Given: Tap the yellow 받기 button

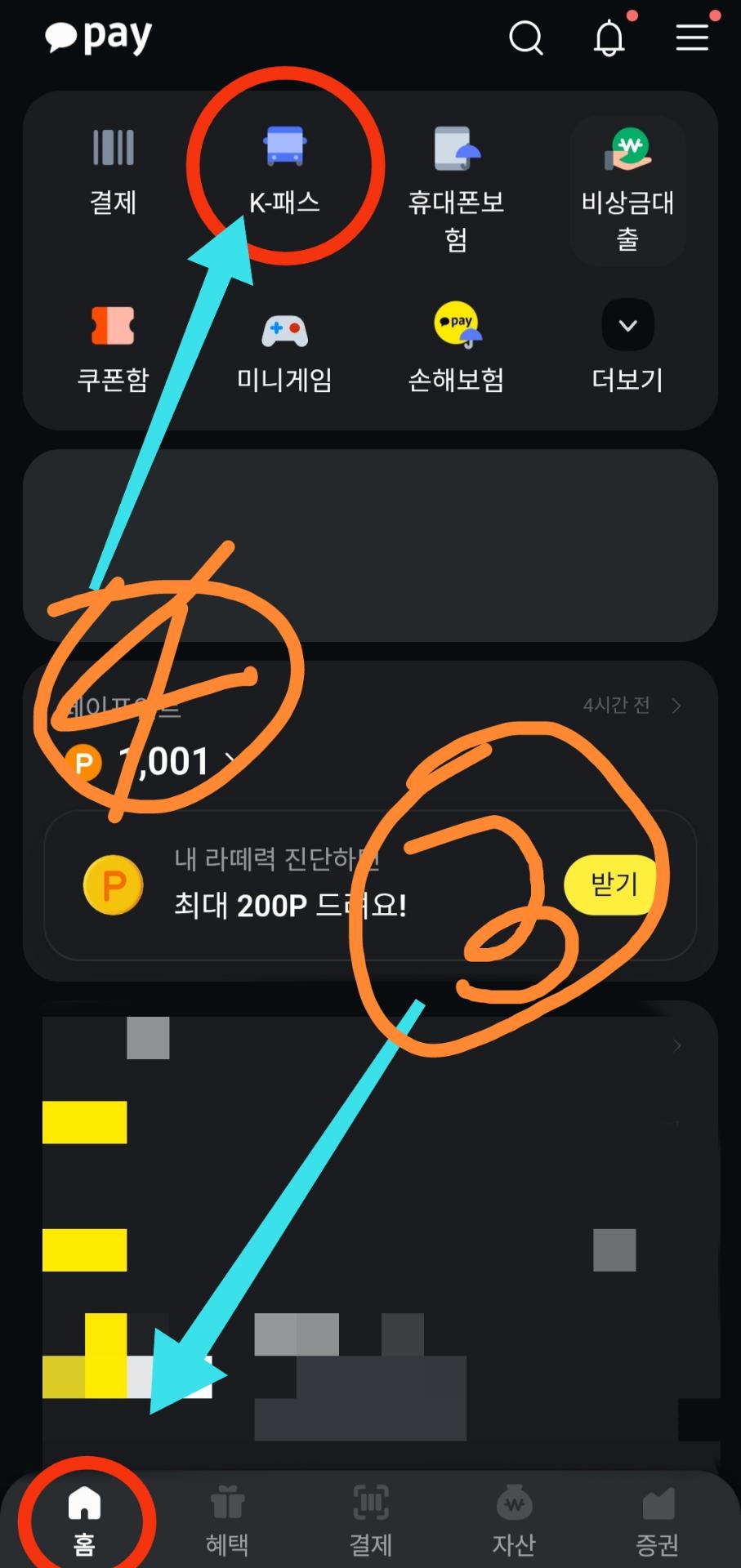Looking at the screenshot, I should [612, 884].
